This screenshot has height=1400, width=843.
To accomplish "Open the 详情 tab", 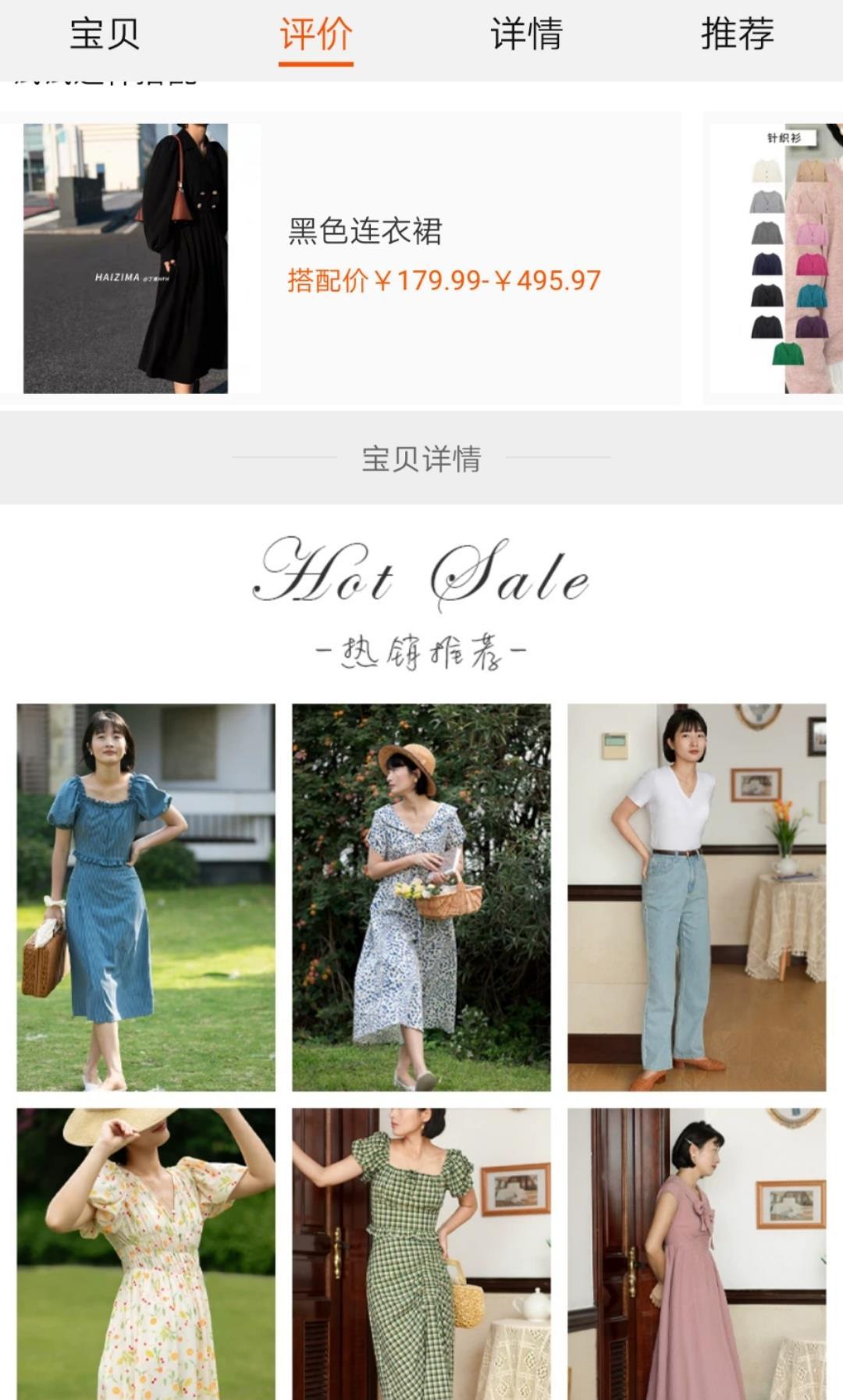I will coord(526,35).
